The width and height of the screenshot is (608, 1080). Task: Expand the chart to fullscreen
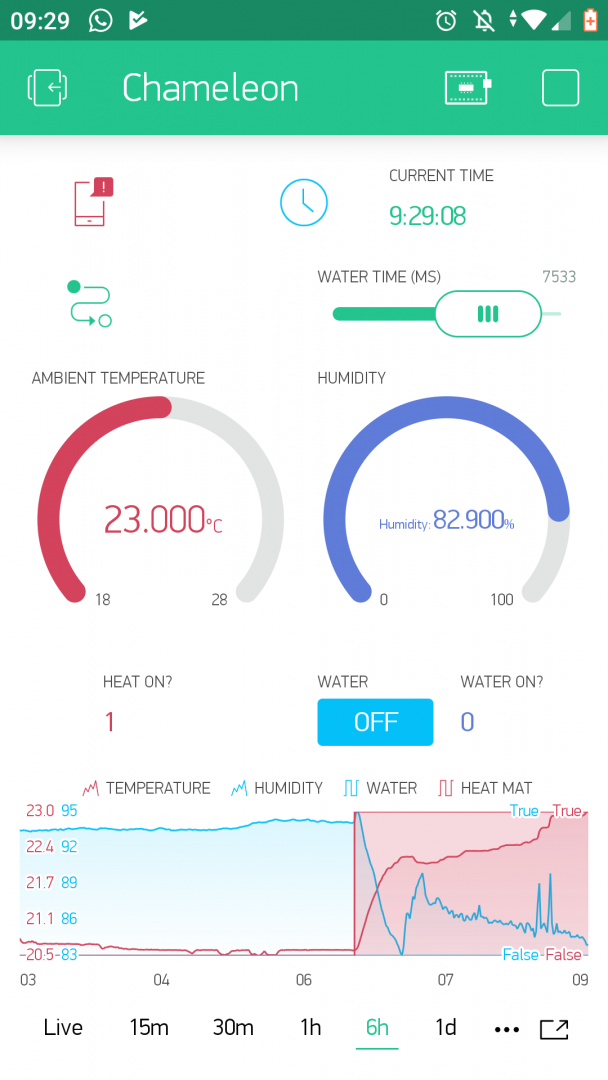(x=554, y=1029)
